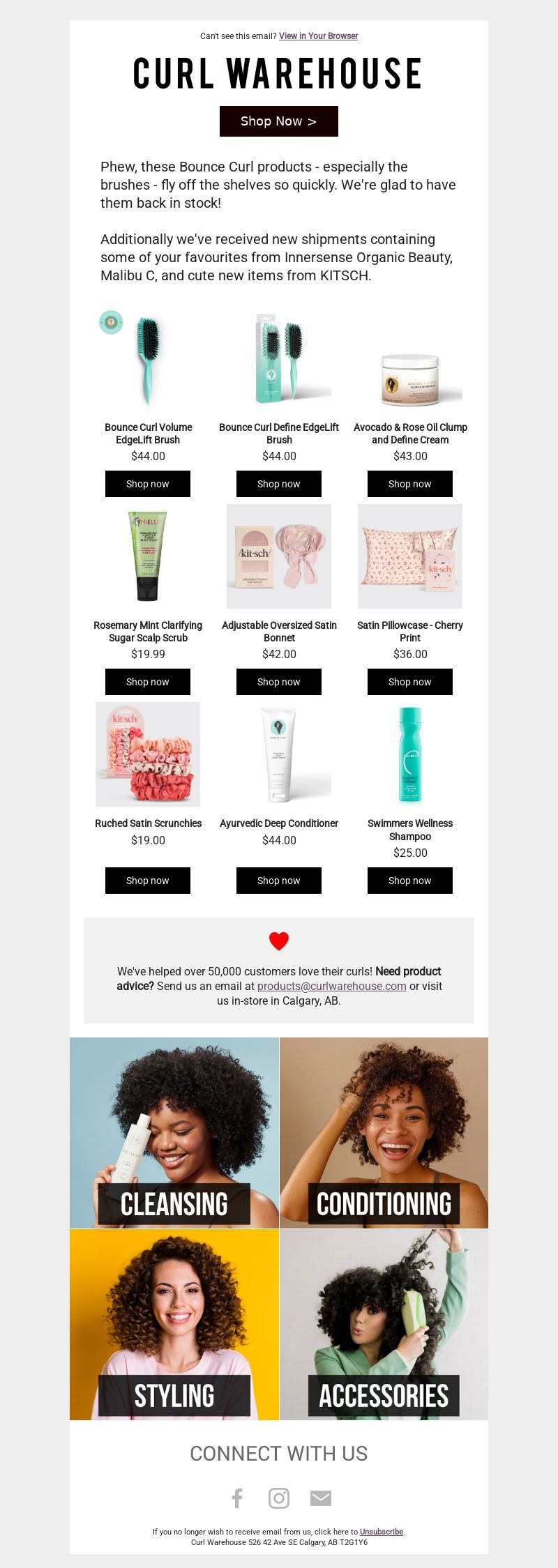Tap the Unsubscribe link

[381, 1532]
